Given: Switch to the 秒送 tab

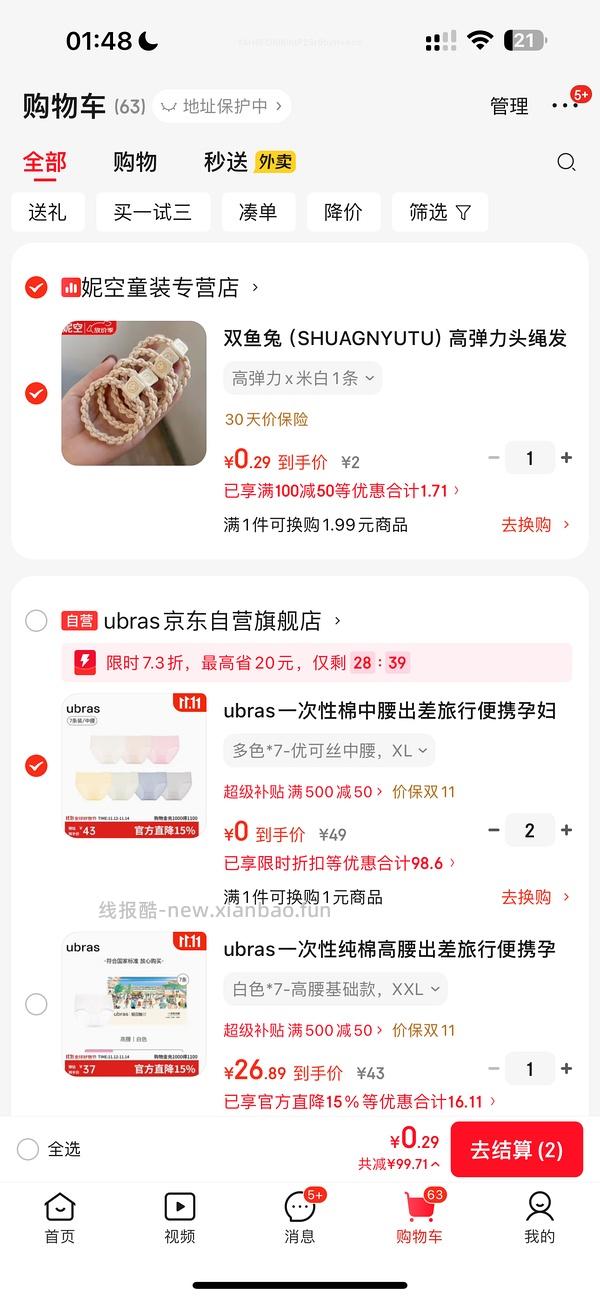Looking at the screenshot, I should tap(226, 162).
